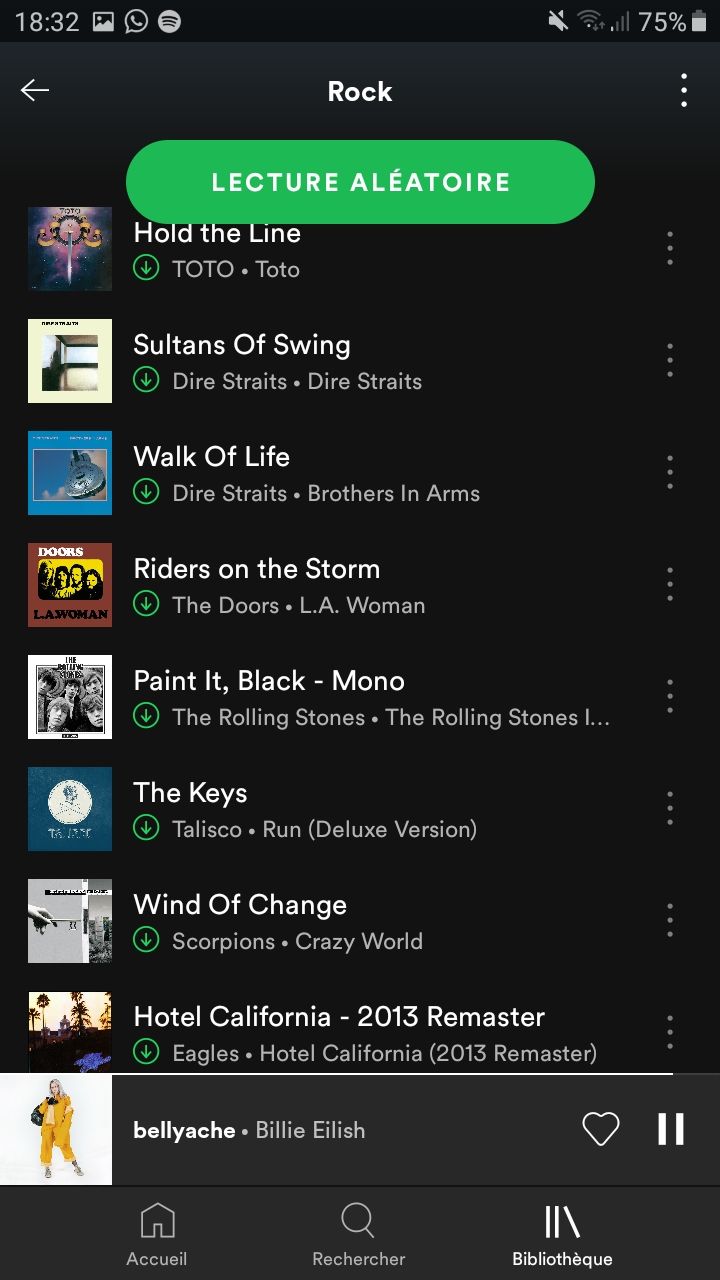Open options for Hold the Line

[670, 248]
